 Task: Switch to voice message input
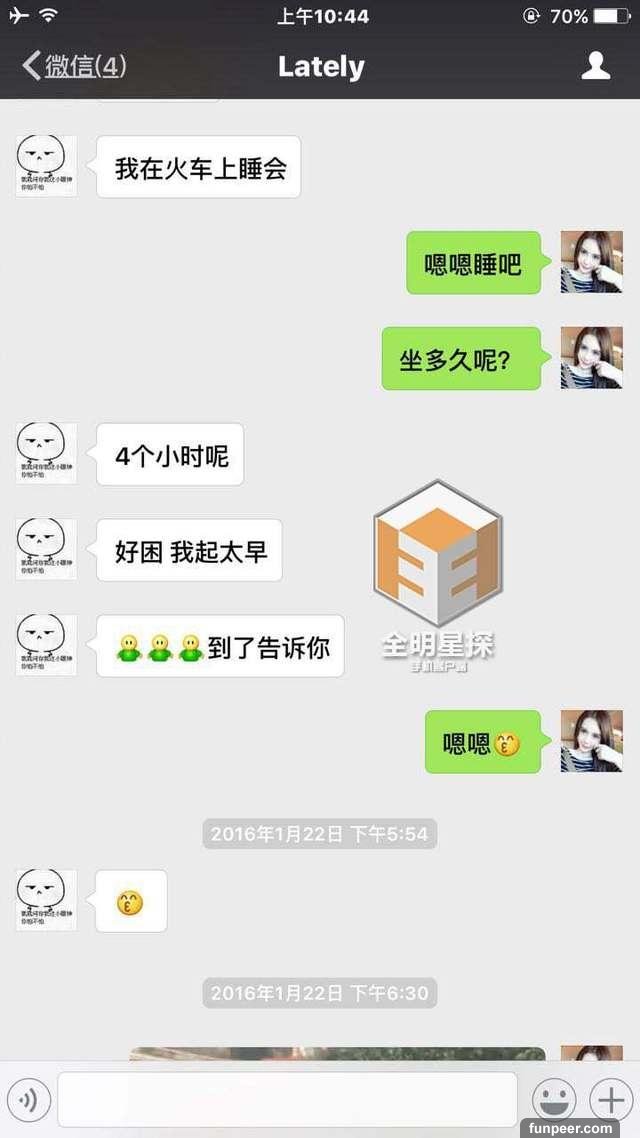click(x=28, y=1100)
